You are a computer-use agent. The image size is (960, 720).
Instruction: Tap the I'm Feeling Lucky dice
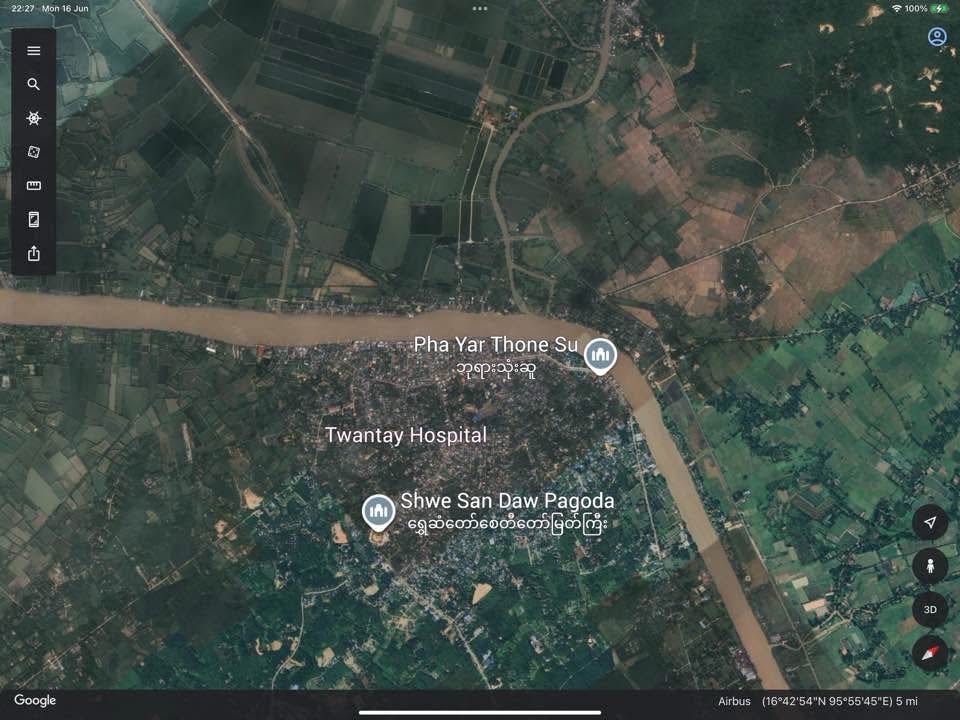pos(34,152)
